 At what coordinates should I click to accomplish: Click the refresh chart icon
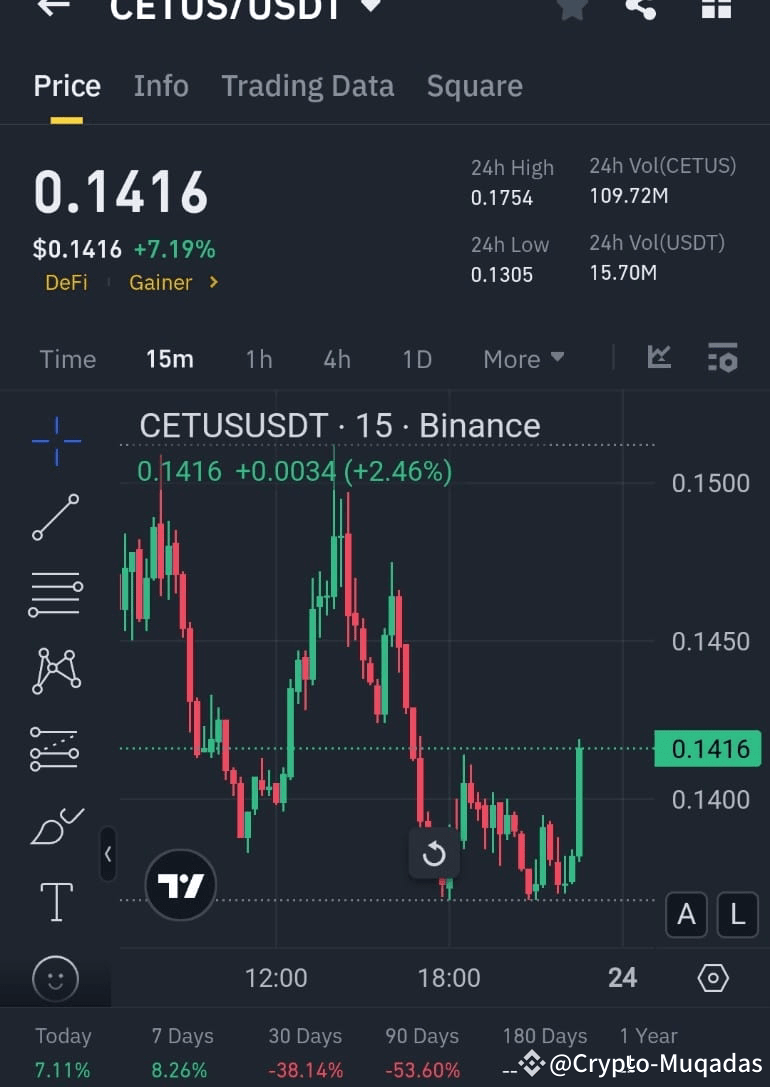(434, 855)
